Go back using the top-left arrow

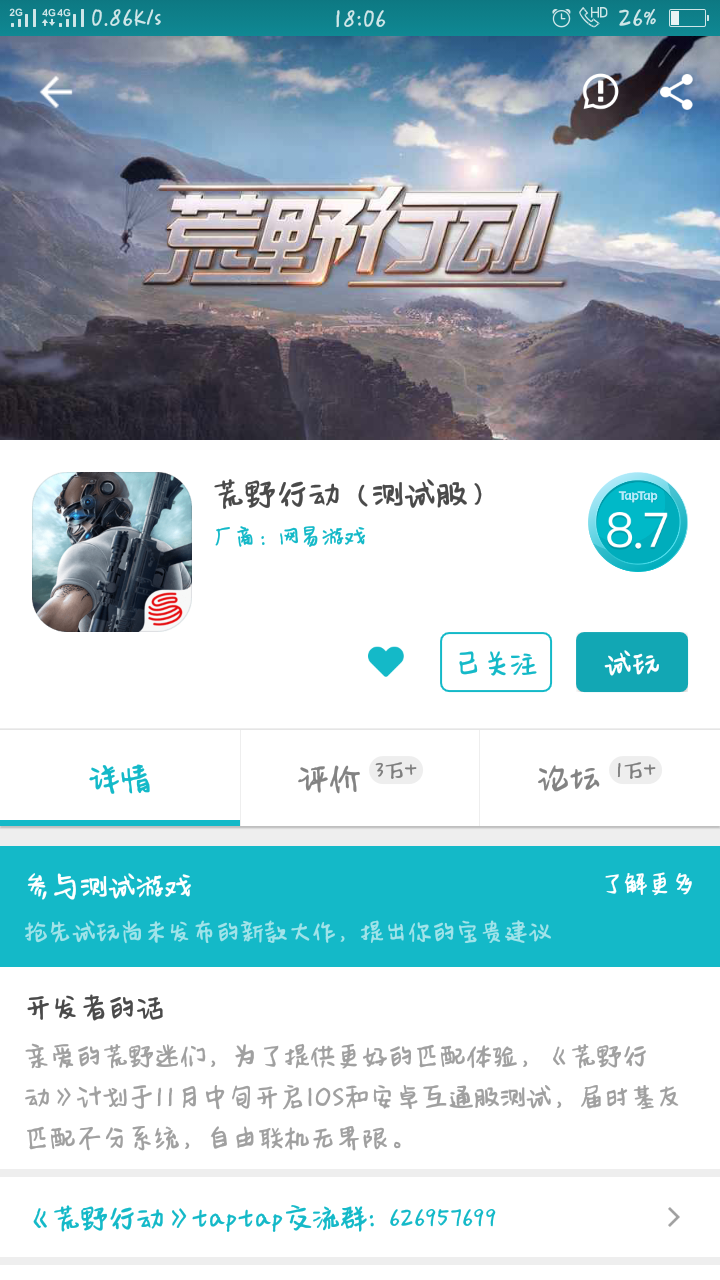point(56,92)
